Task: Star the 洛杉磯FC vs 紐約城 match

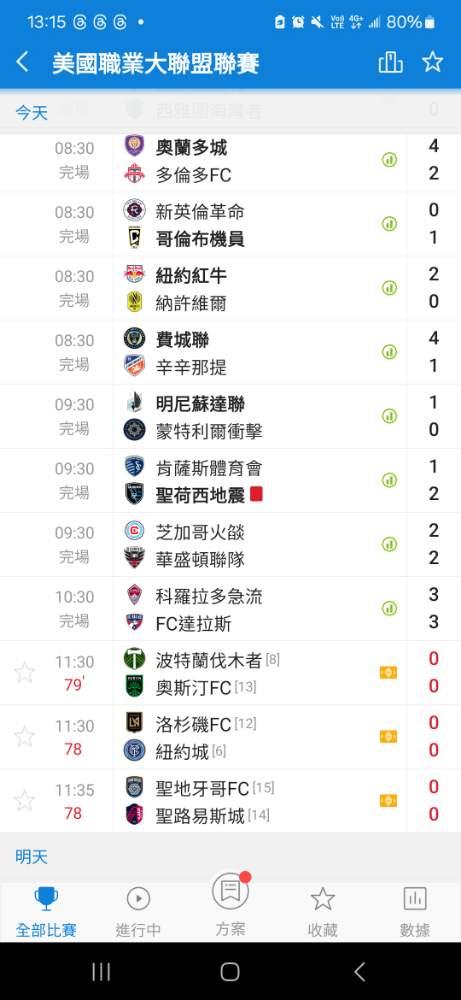Action: pos(24,737)
